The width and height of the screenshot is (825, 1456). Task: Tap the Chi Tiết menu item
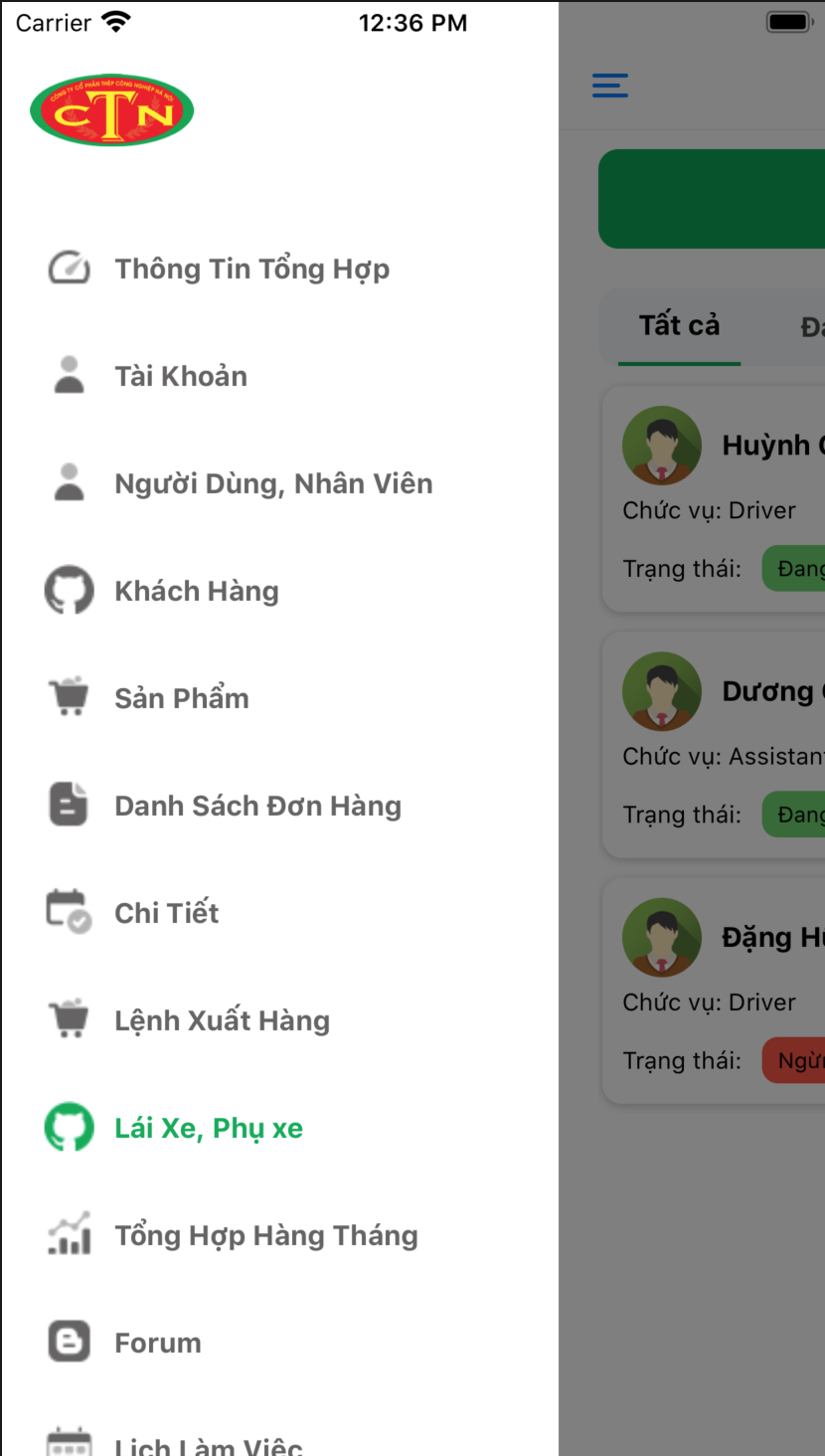279,913
